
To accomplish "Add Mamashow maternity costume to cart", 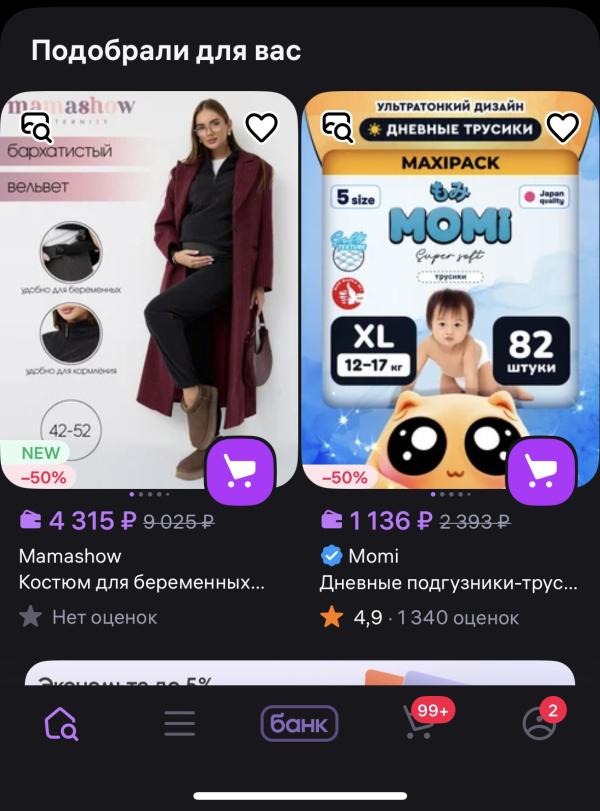I will click(x=241, y=471).
